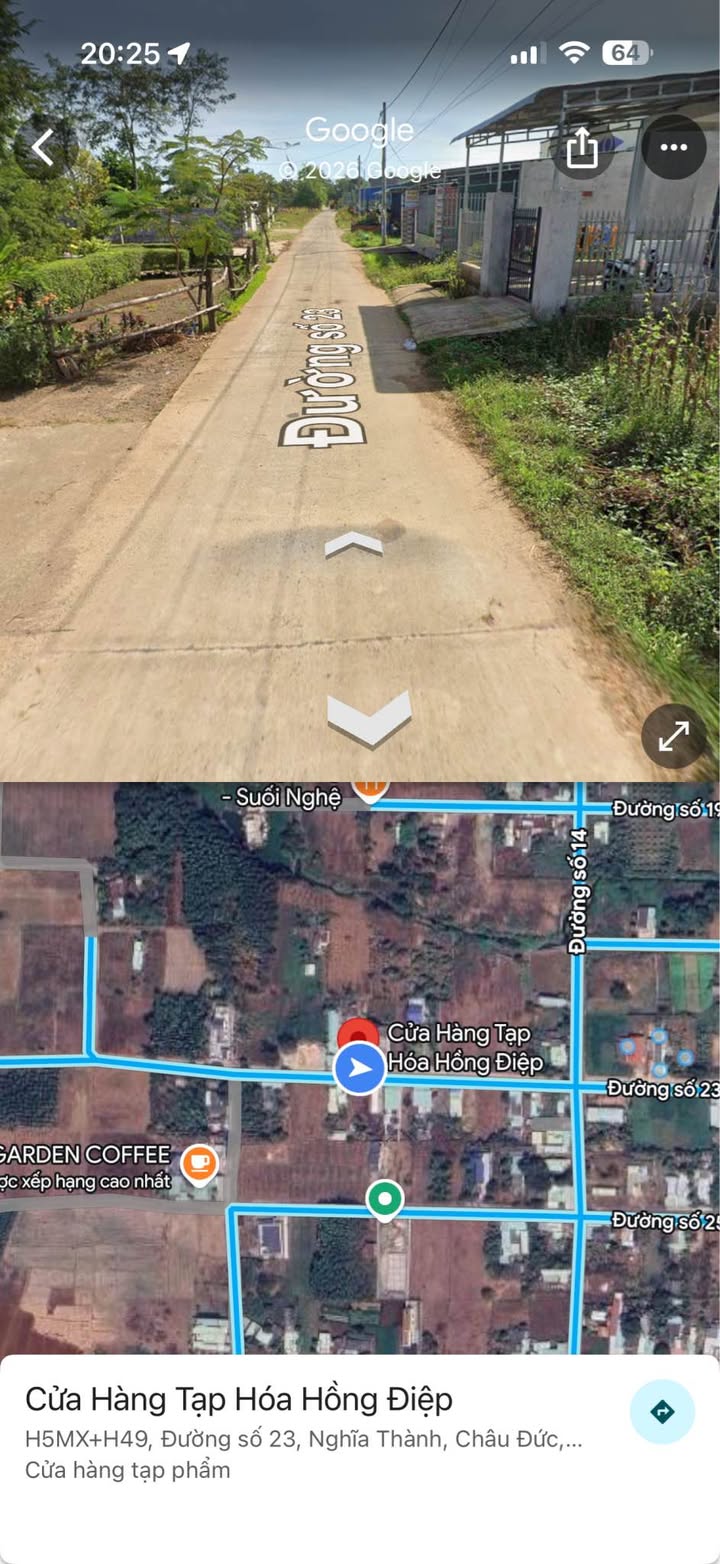Screen dimensions: 720x1564
Task: Select the Garden Coffee map pin
Action: pyautogui.click(x=200, y=1164)
